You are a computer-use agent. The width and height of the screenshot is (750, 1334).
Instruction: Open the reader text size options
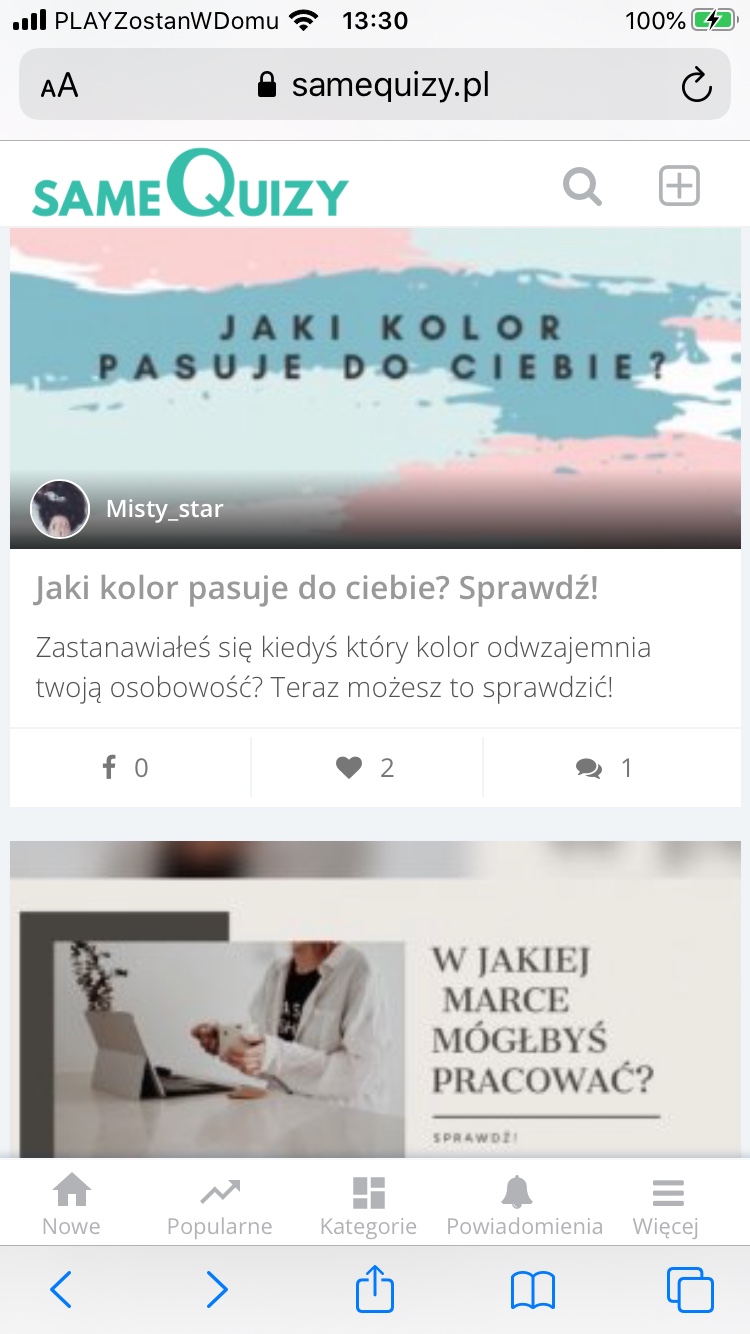click(60, 86)
